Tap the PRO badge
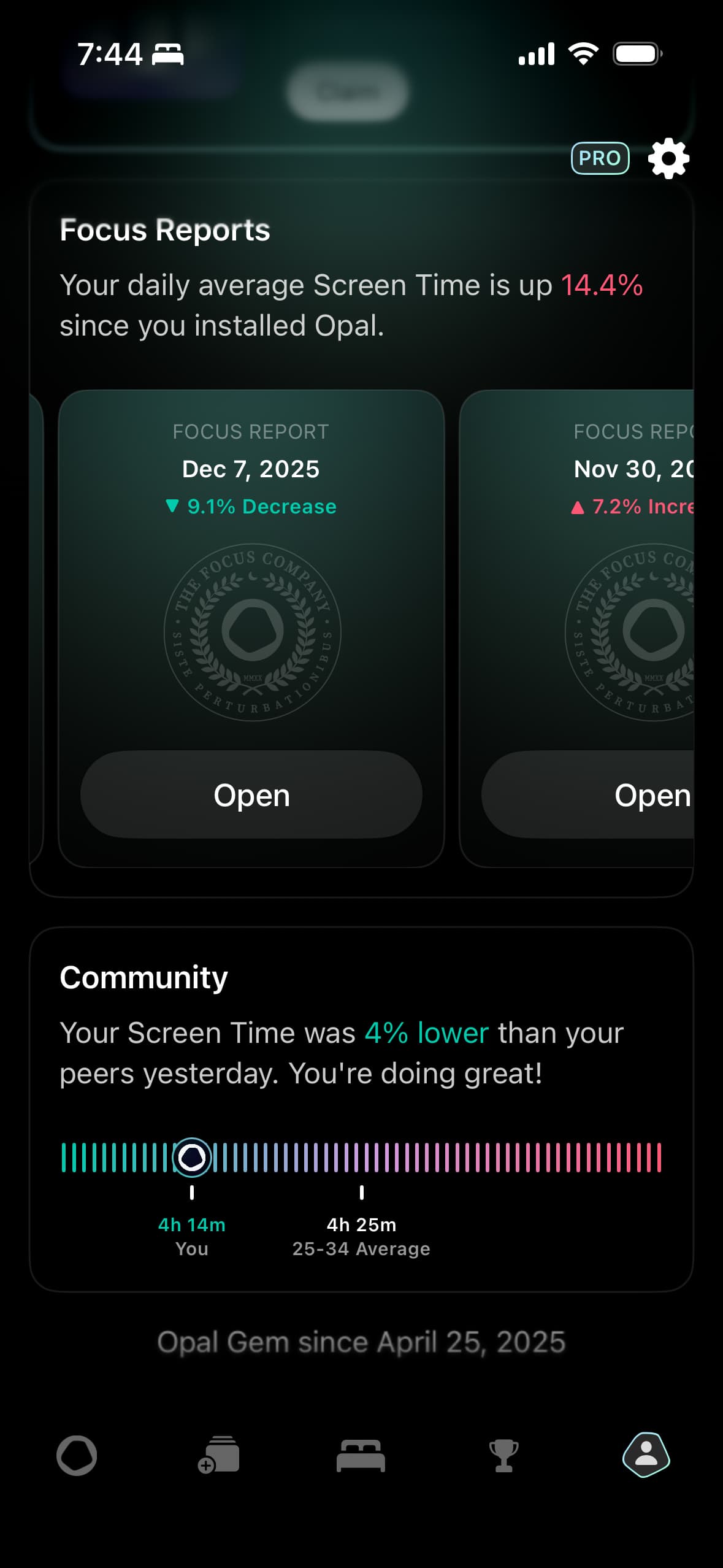 click(x=600, y=158)
